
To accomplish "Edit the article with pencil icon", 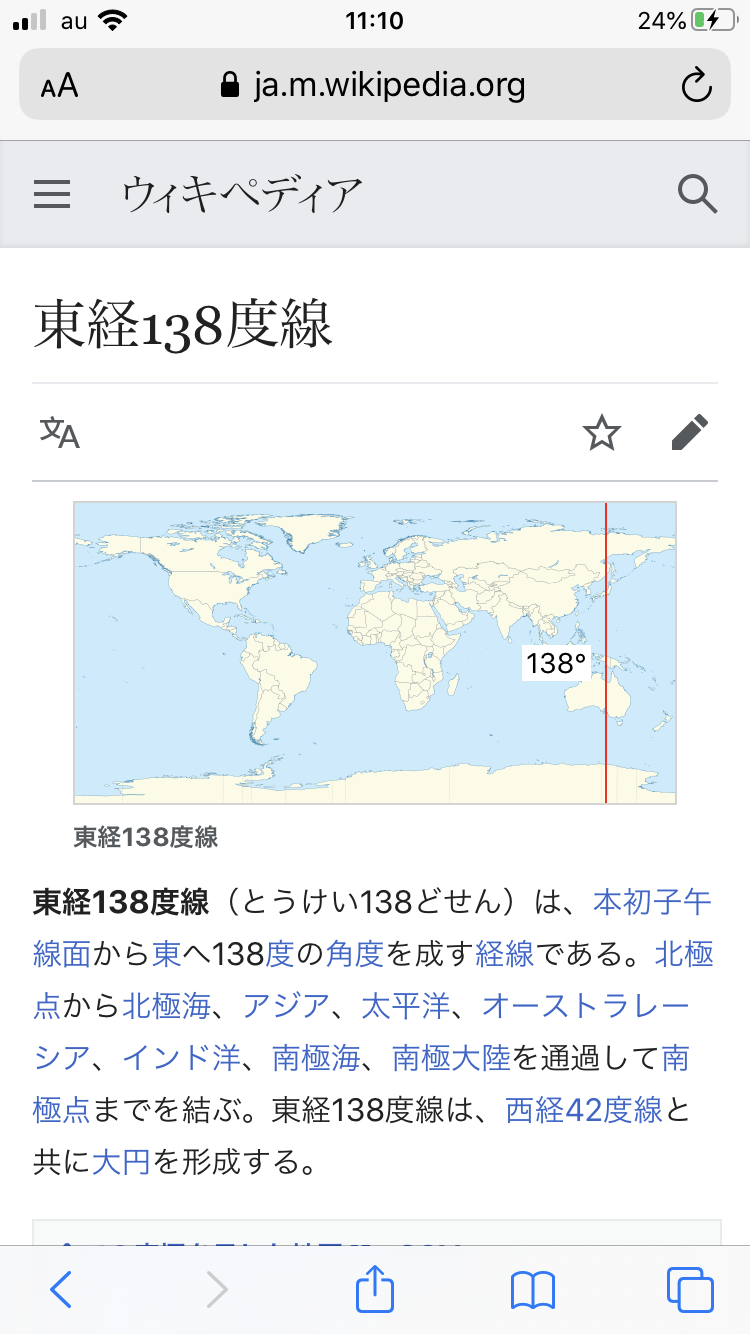I will tap(689, 433).
